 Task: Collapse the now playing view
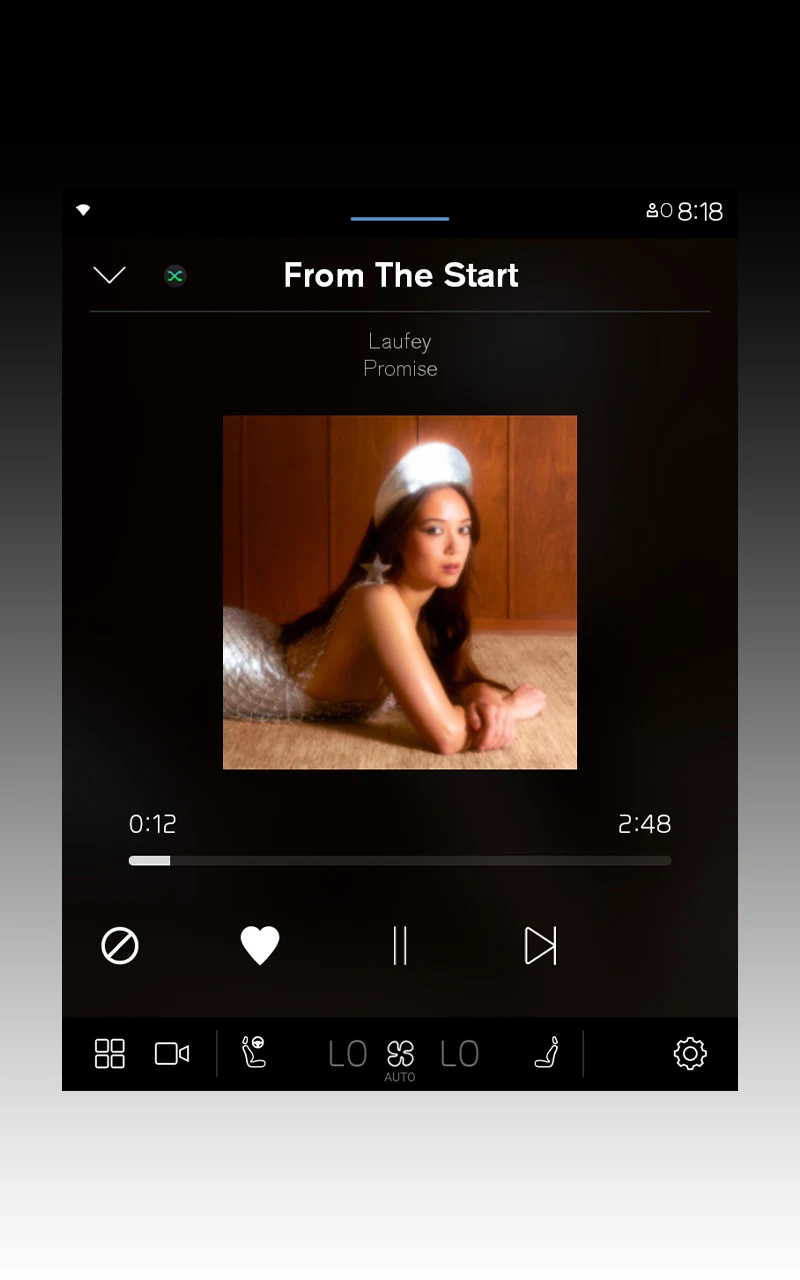point(109,275)
